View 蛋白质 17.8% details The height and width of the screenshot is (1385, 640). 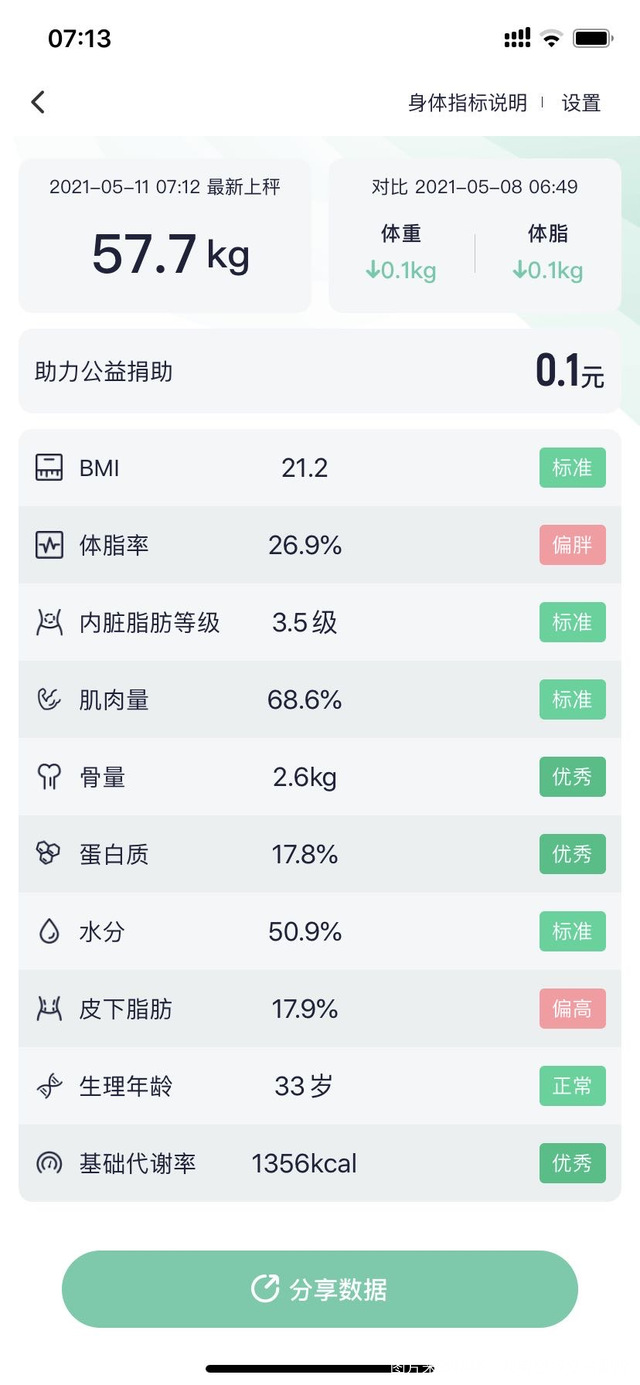[x=320, y=855]
